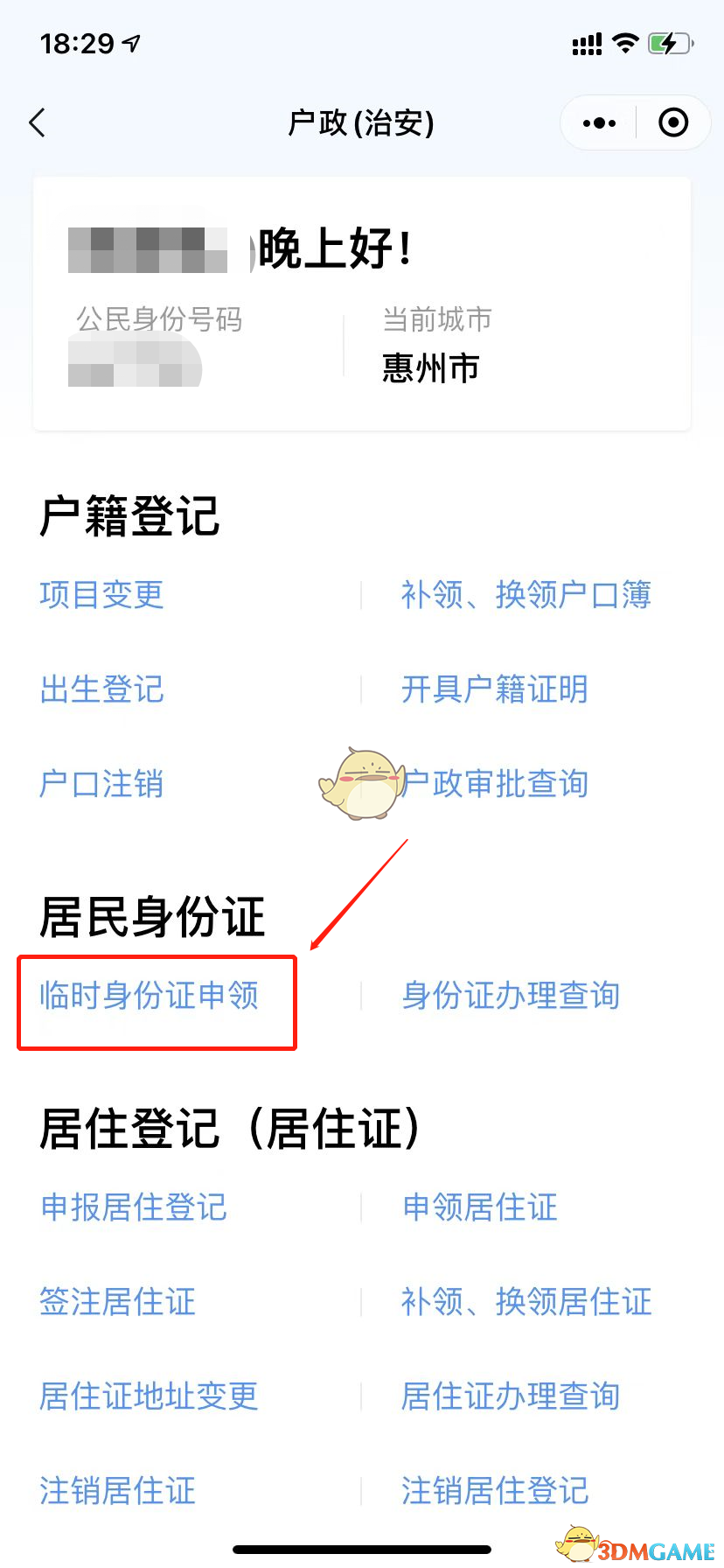Open 签注居住证 service
724x1568 pixels.
(118, 1302)
